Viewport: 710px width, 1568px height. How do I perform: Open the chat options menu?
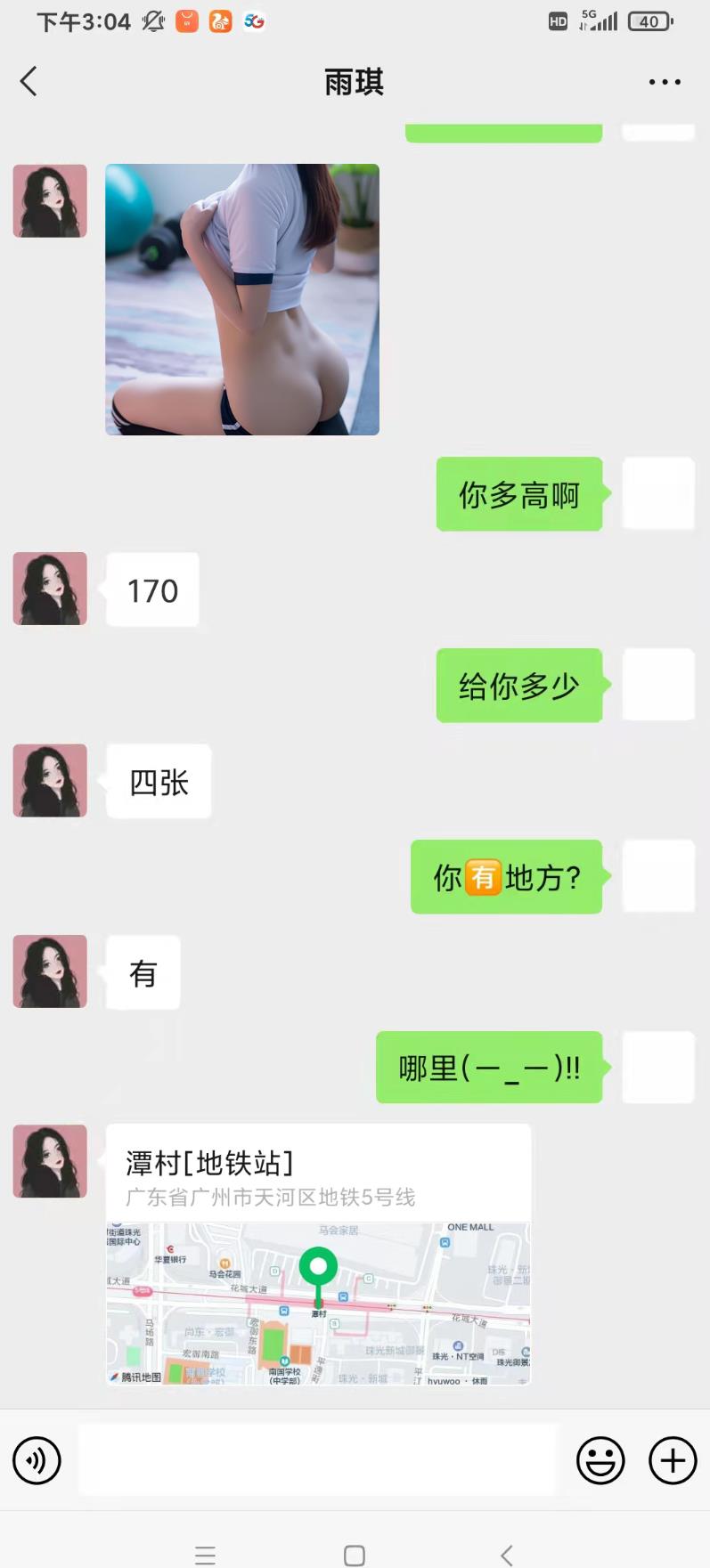click(665, 82)
